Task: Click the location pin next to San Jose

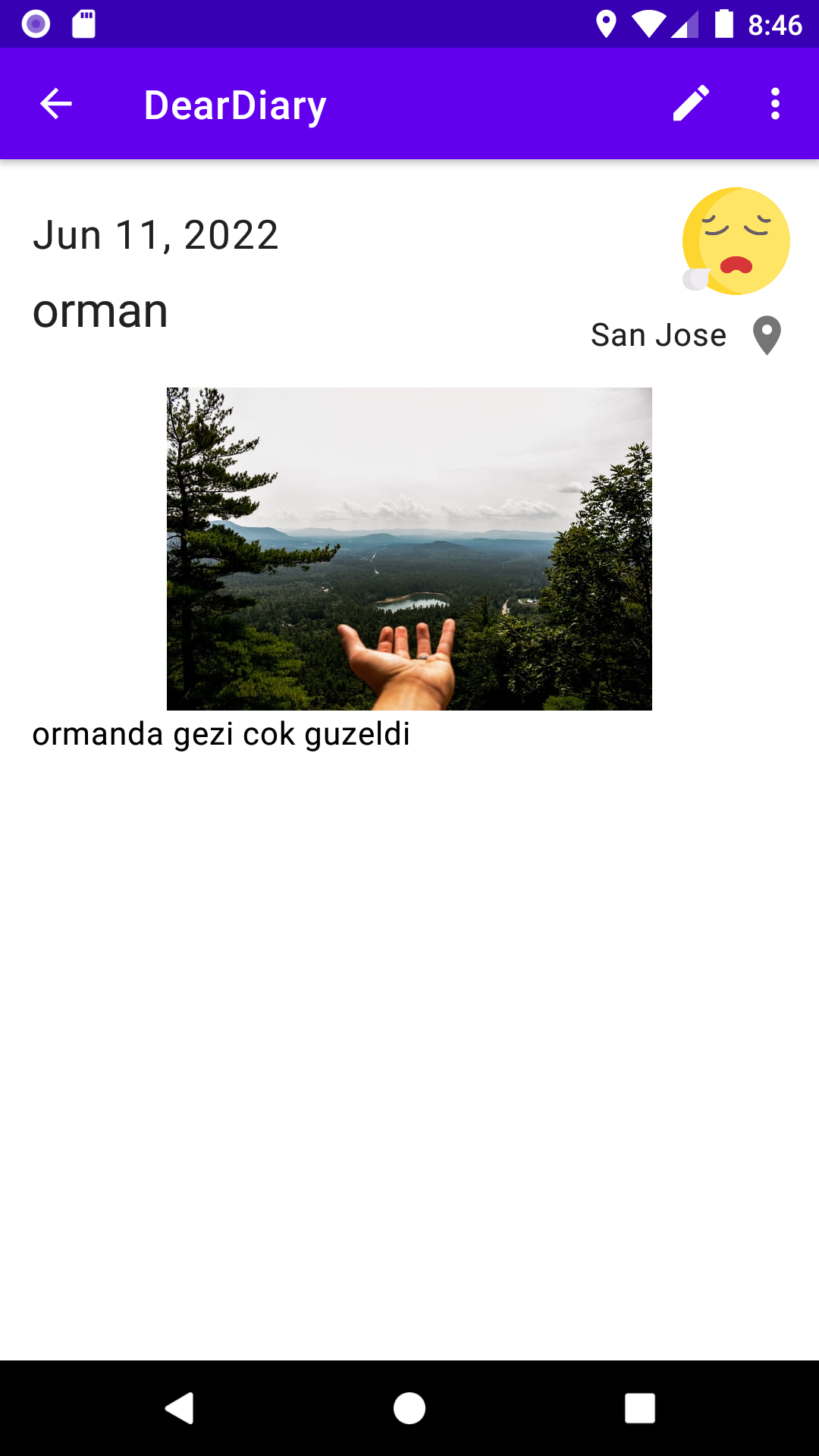Action: pos(766,334)
